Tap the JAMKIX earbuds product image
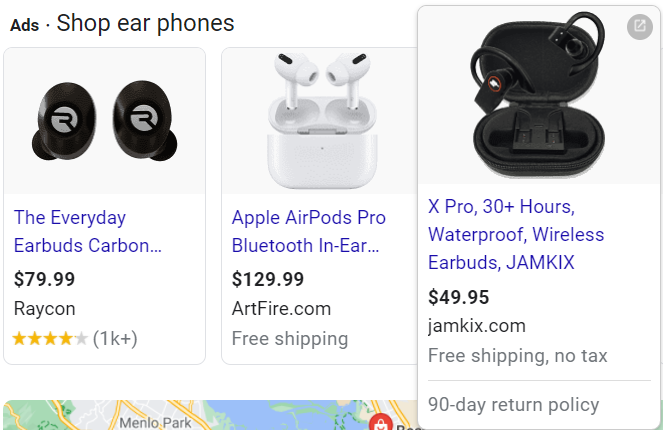Viewport: 663px width, 430px height. tap(538, 96)
